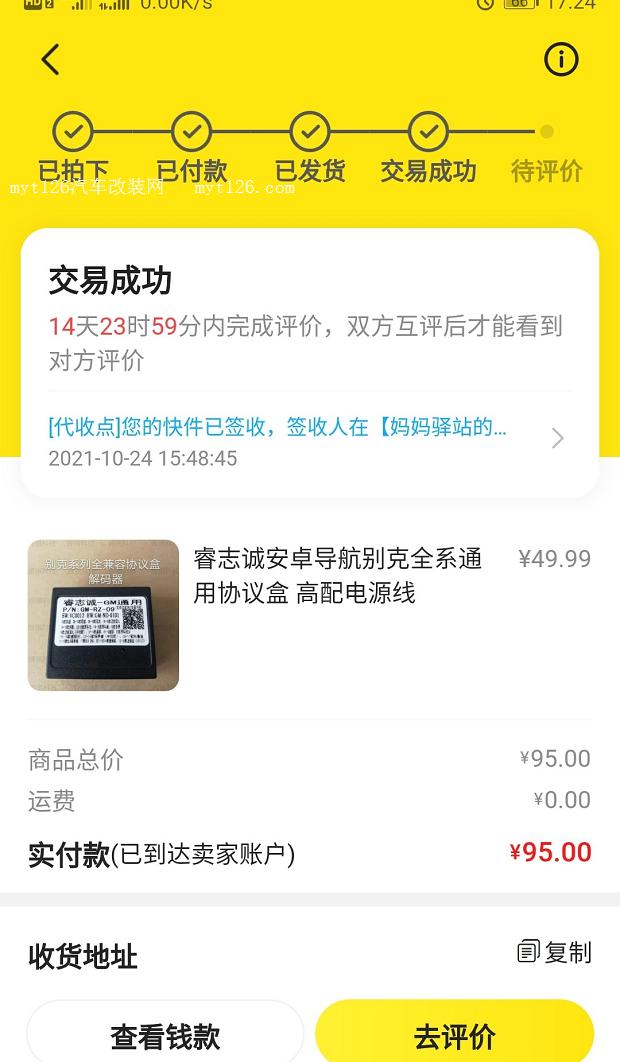
Task: Tap 去评价 to review the order
Action: [x=455, y=1035]
